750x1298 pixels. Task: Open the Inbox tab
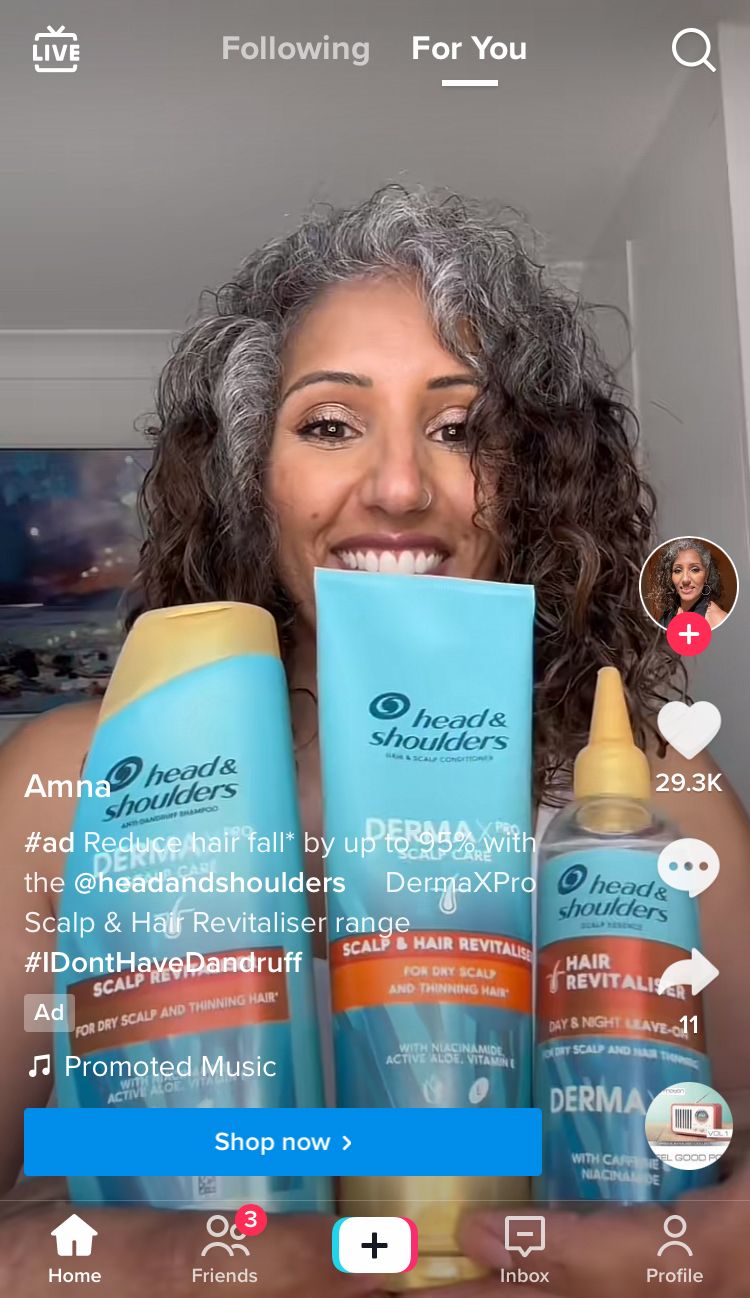pos(525,1249)
